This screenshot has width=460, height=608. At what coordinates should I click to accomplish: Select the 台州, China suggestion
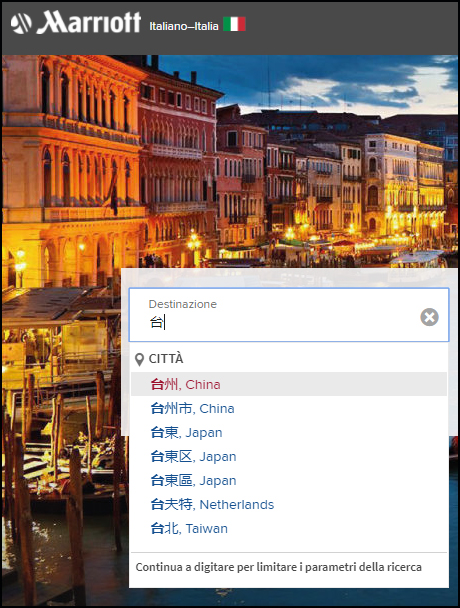tap(289, 384)
